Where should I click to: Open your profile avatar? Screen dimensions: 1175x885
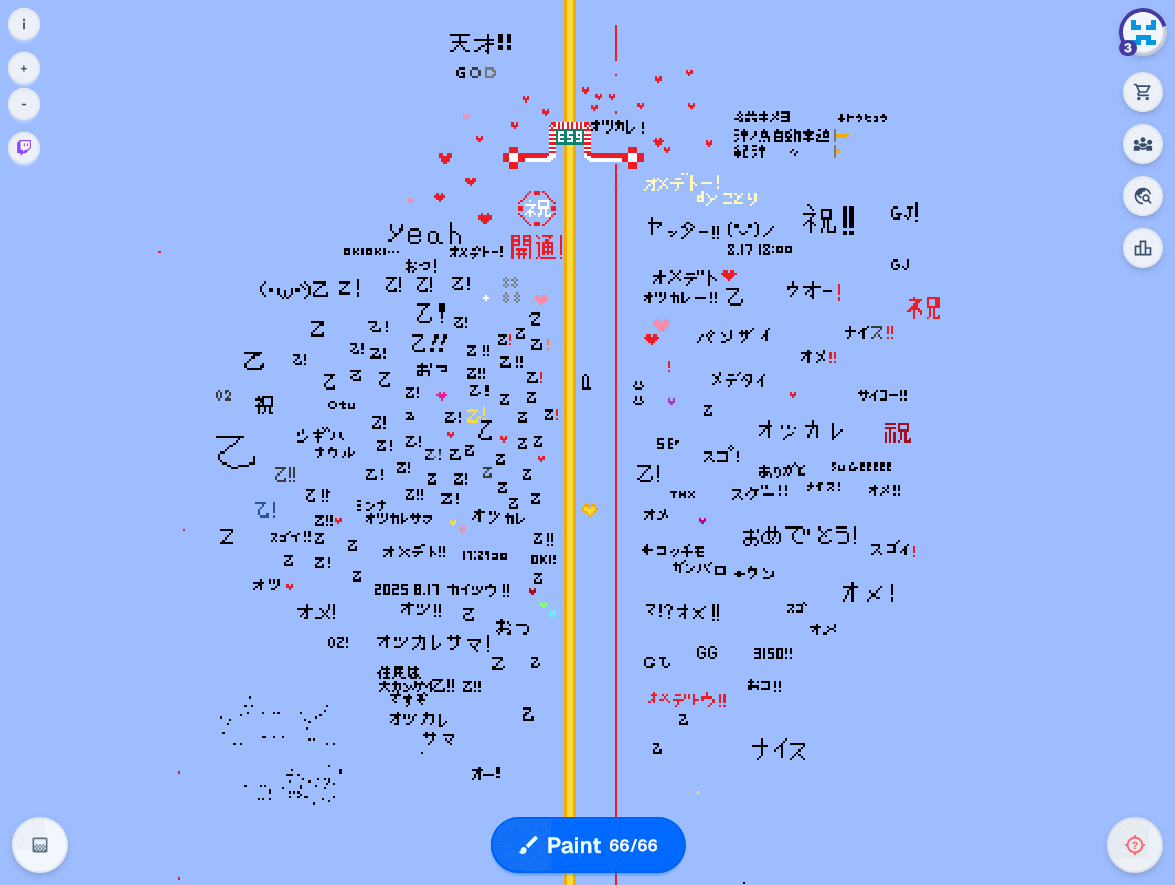1143,32
